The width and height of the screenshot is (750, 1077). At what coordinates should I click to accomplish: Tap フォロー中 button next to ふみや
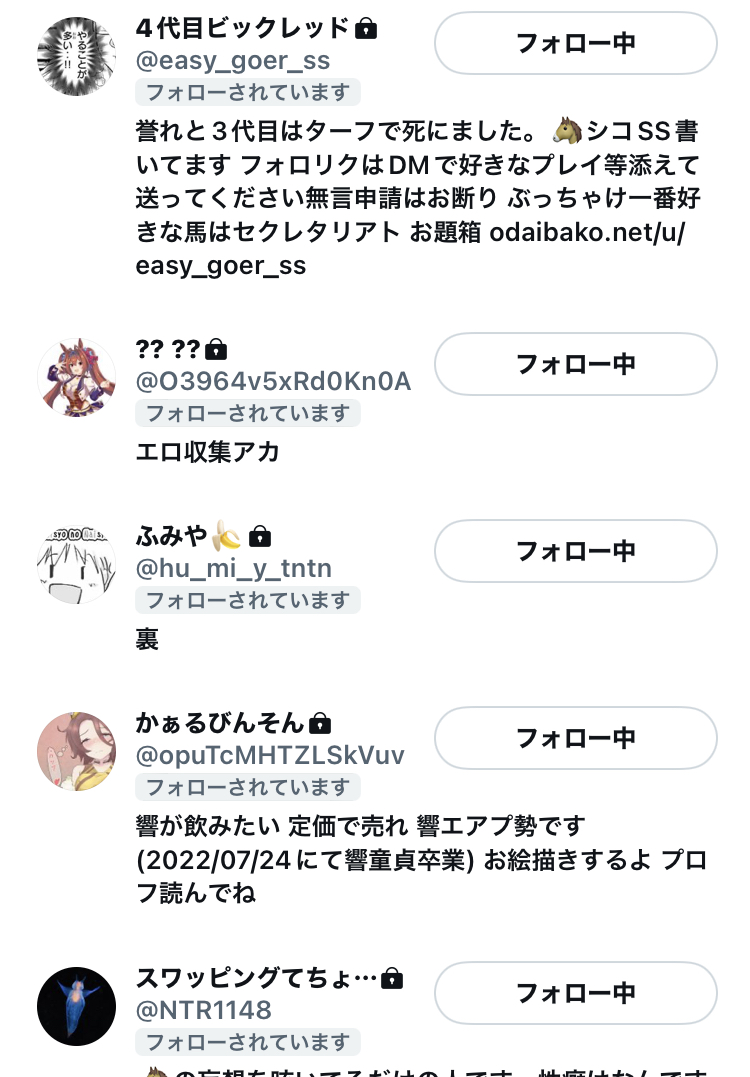pyautogui.click(x=575, y=551)
